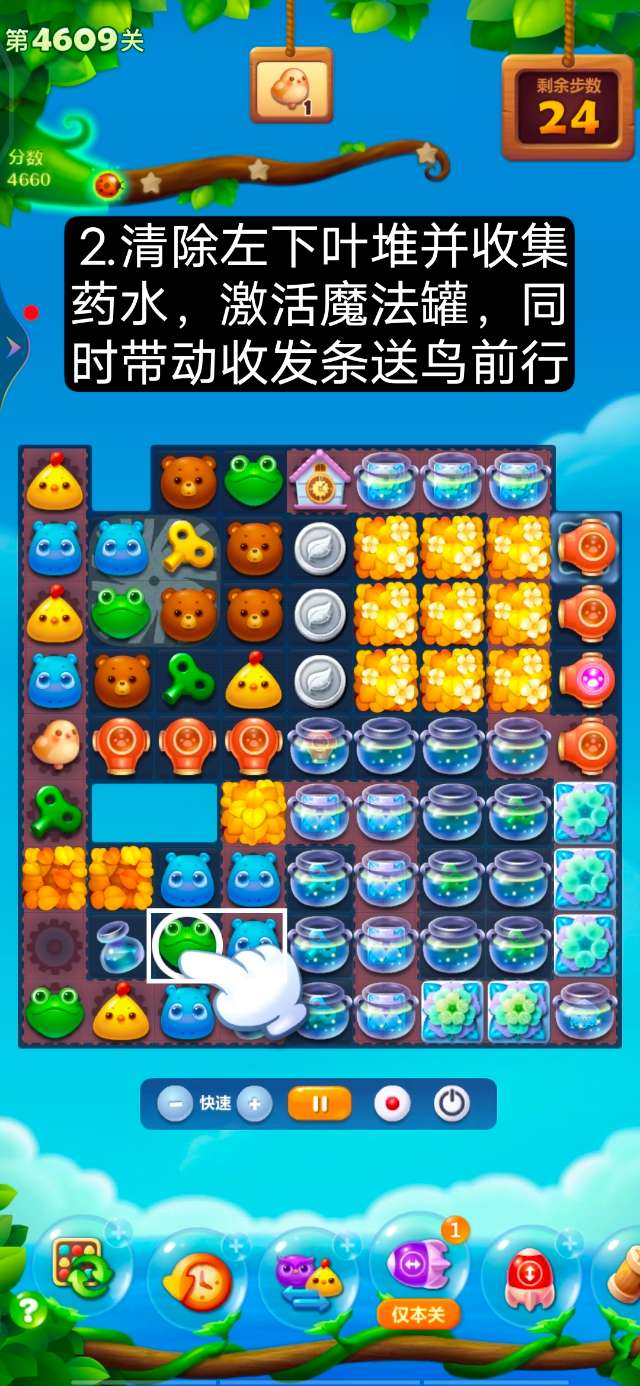Increase speed with the plus button
640x1386 pixels.
(x=254, y=1104)
